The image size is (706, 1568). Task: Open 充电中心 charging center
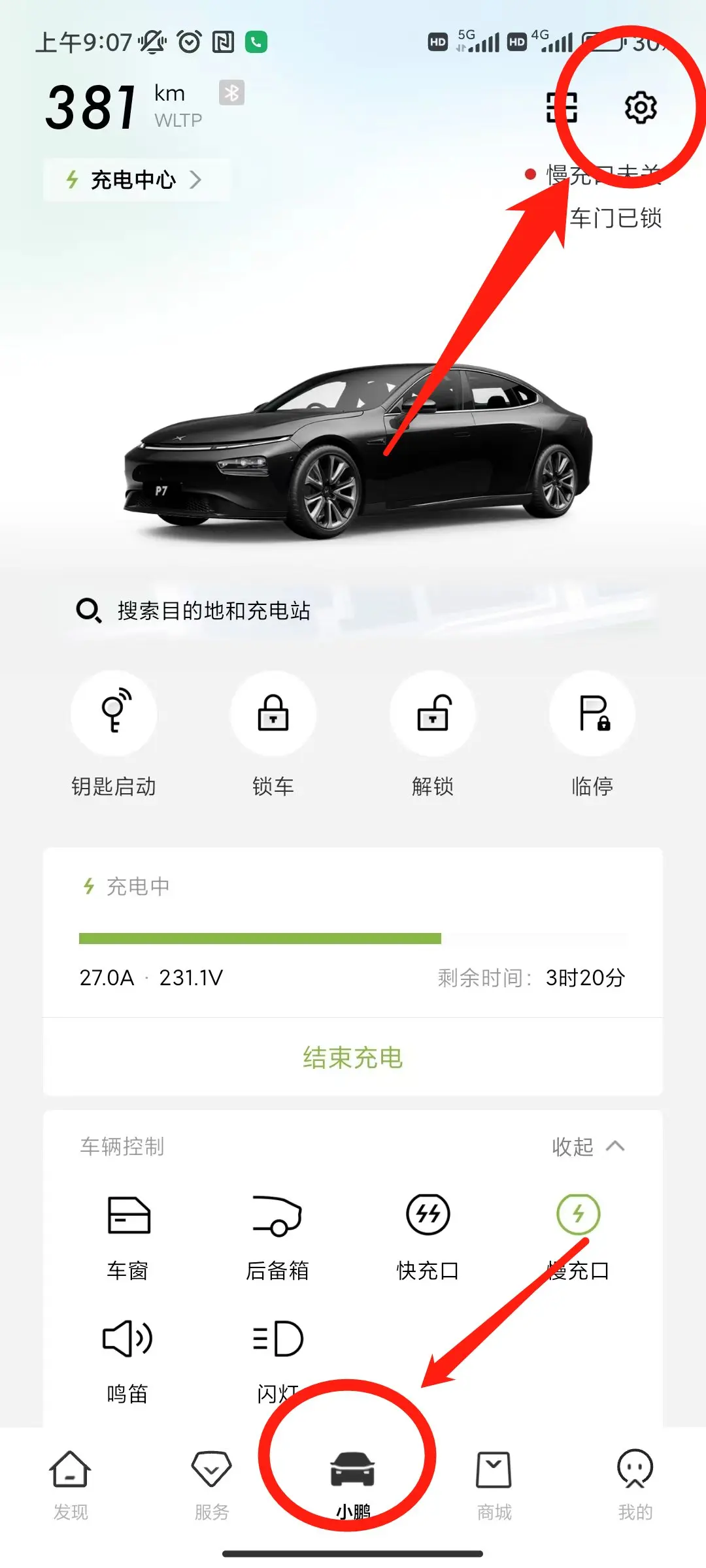tap(135, 180)
